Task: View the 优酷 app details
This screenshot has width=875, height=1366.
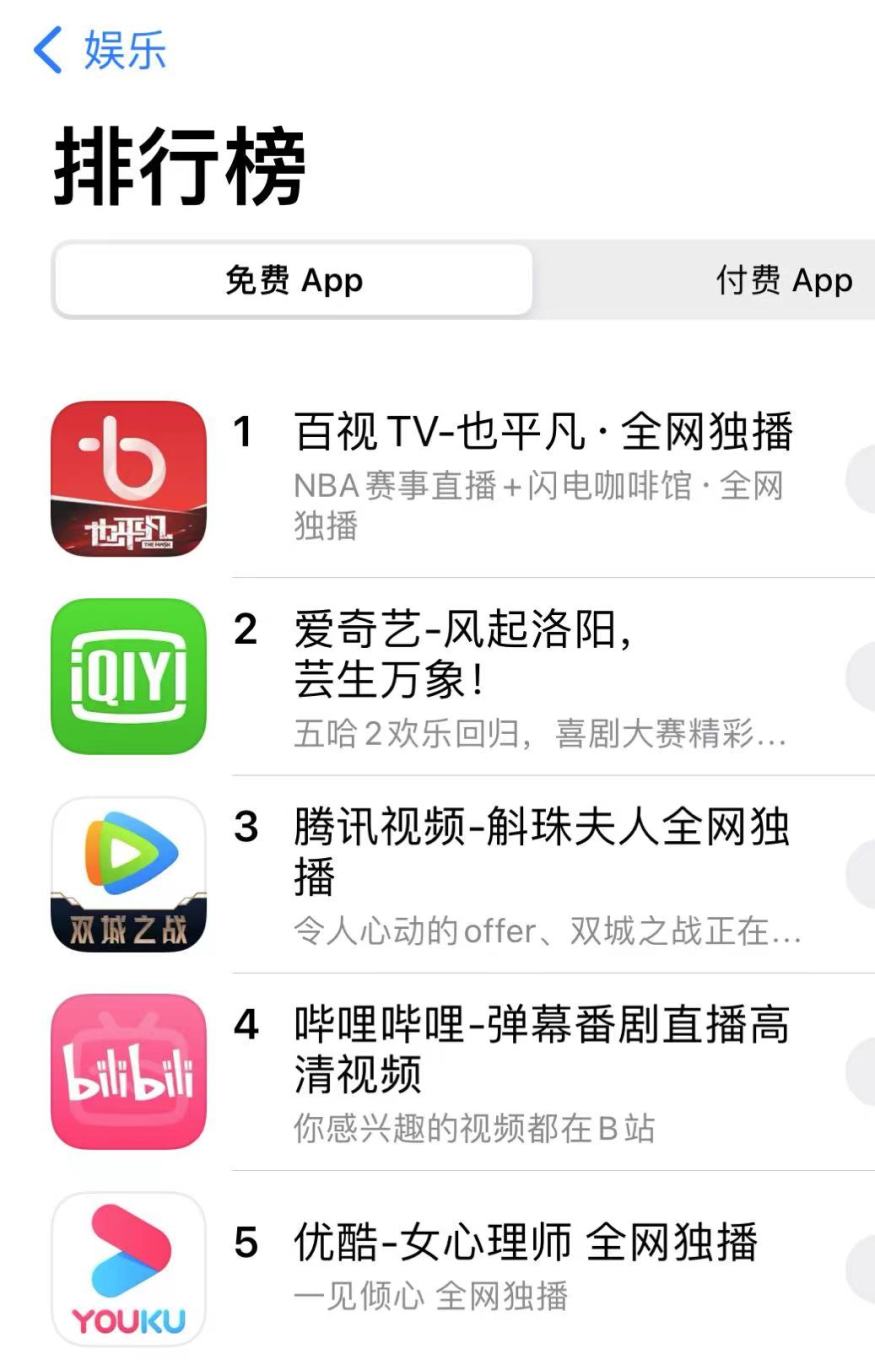Action: pos(525,1243)
